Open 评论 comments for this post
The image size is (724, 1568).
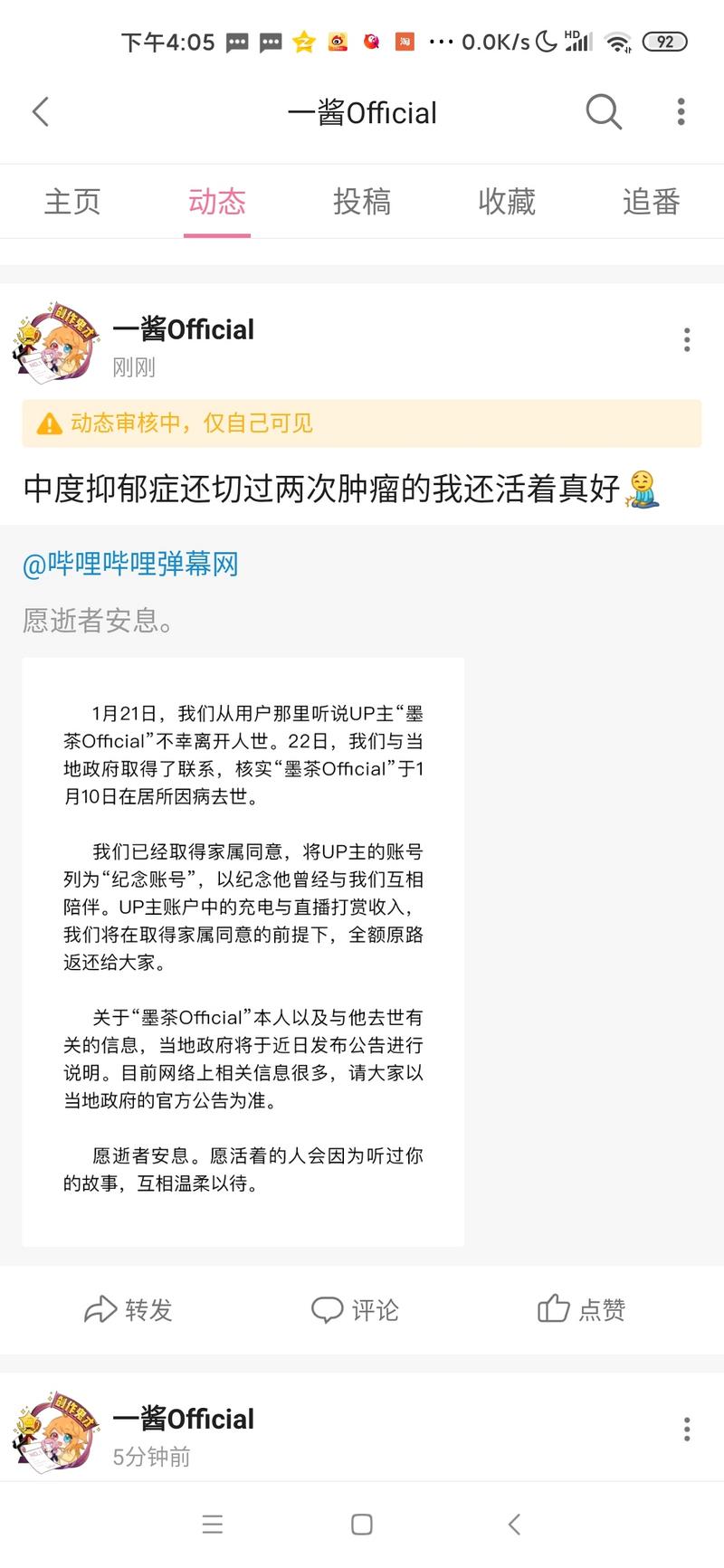[x=355, y=1309]
